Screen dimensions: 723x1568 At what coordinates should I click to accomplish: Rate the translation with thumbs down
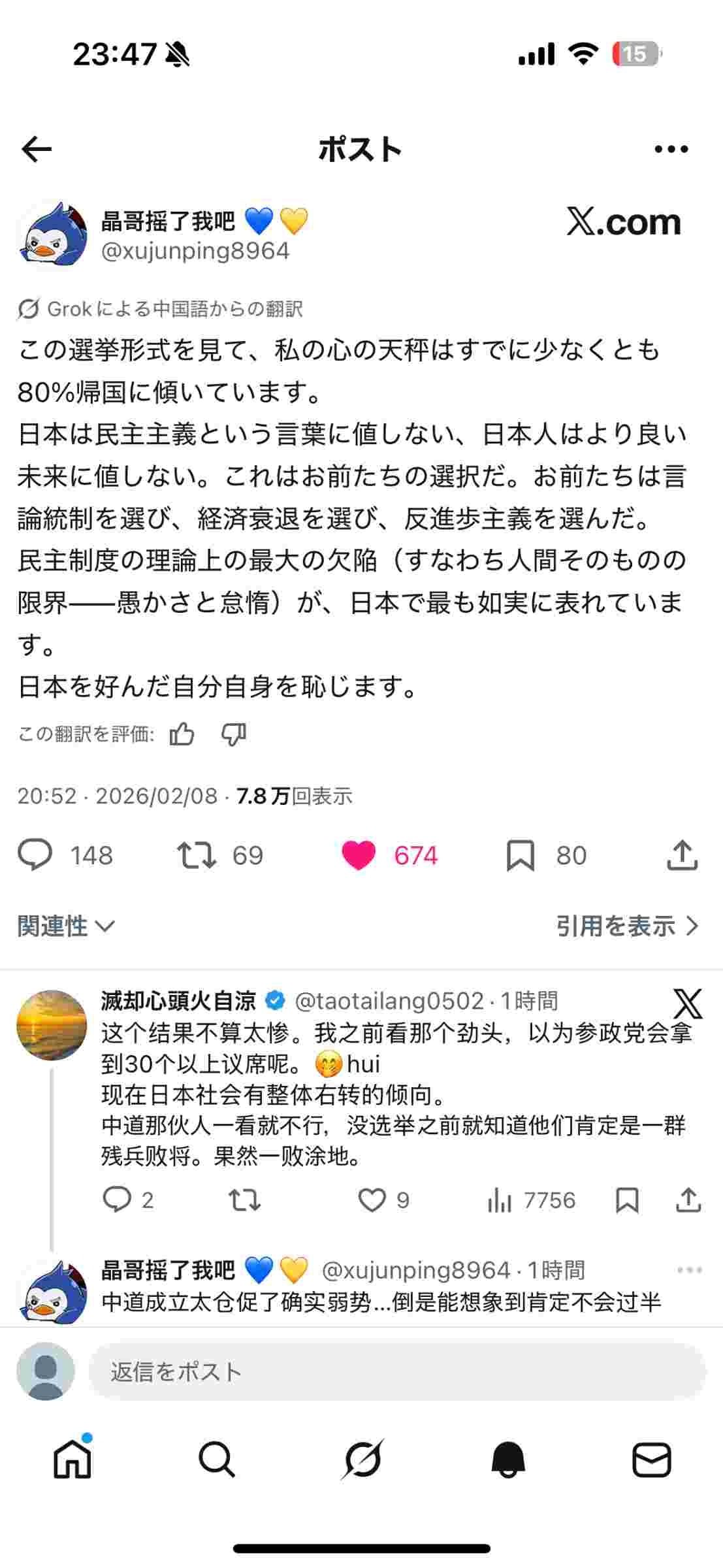click(233, 734)
